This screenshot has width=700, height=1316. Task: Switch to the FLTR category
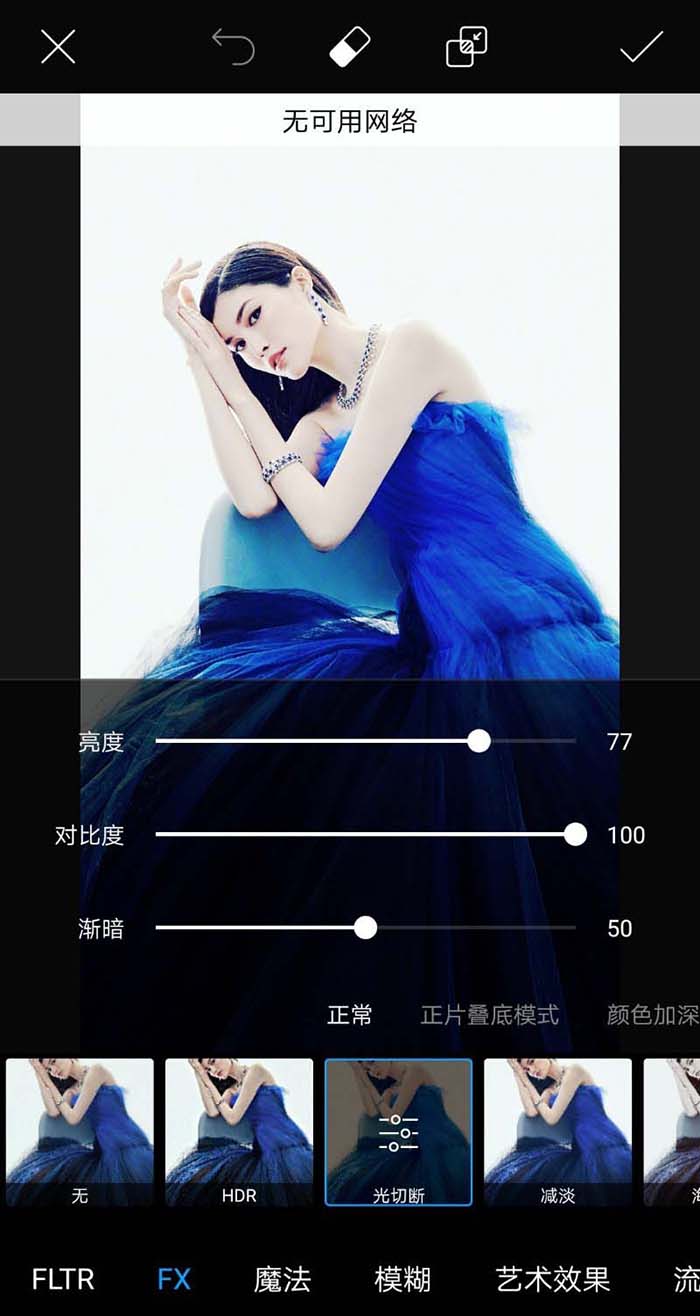[63, 1279]
